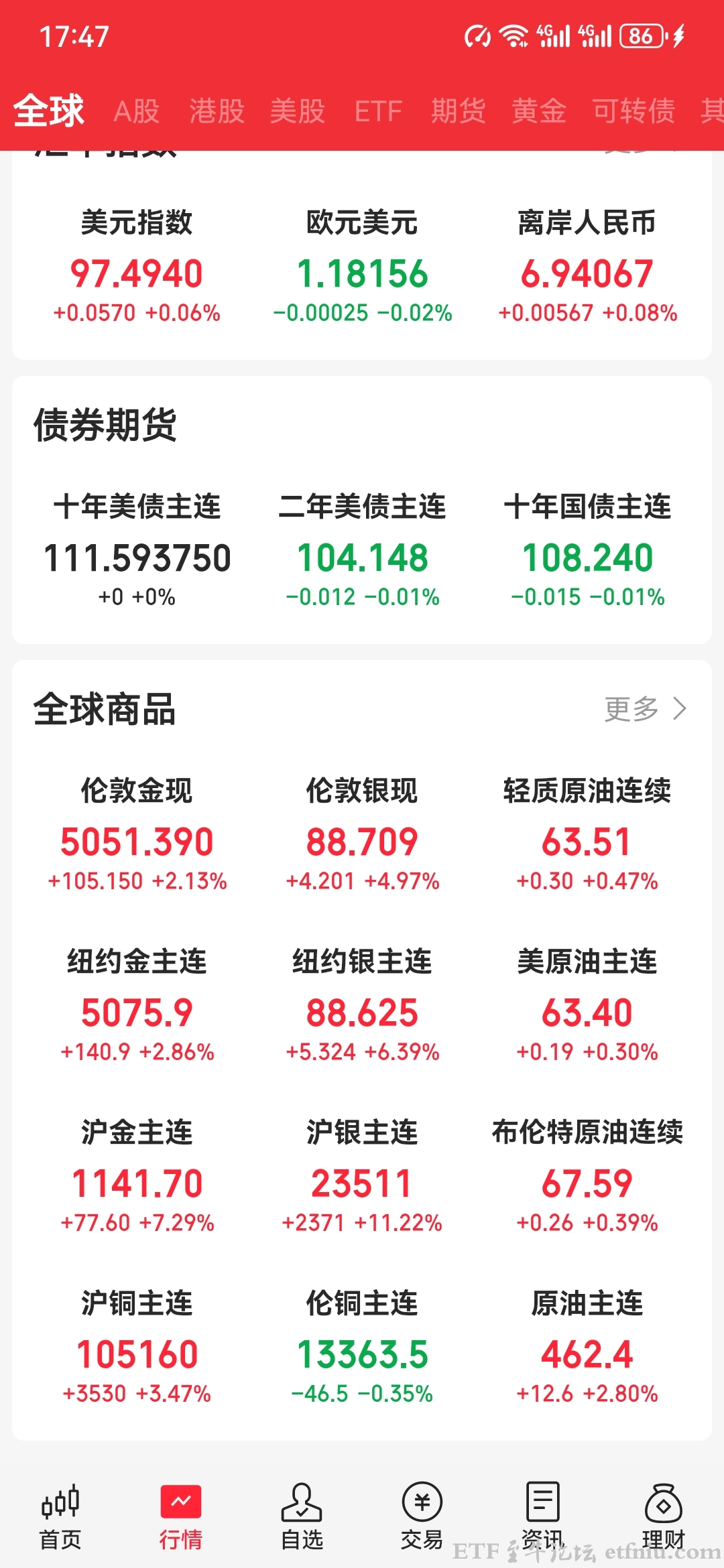Switch to the 期货 tab
Image resolution: width=724 pixels, height=1568 pixels.
click(458, 111)
